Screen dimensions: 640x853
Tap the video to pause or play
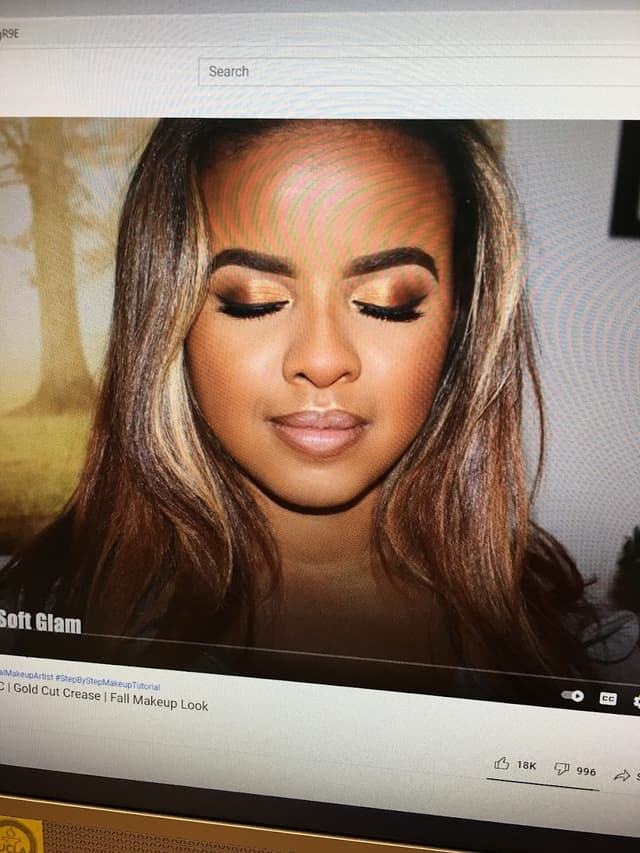(320, 400)
